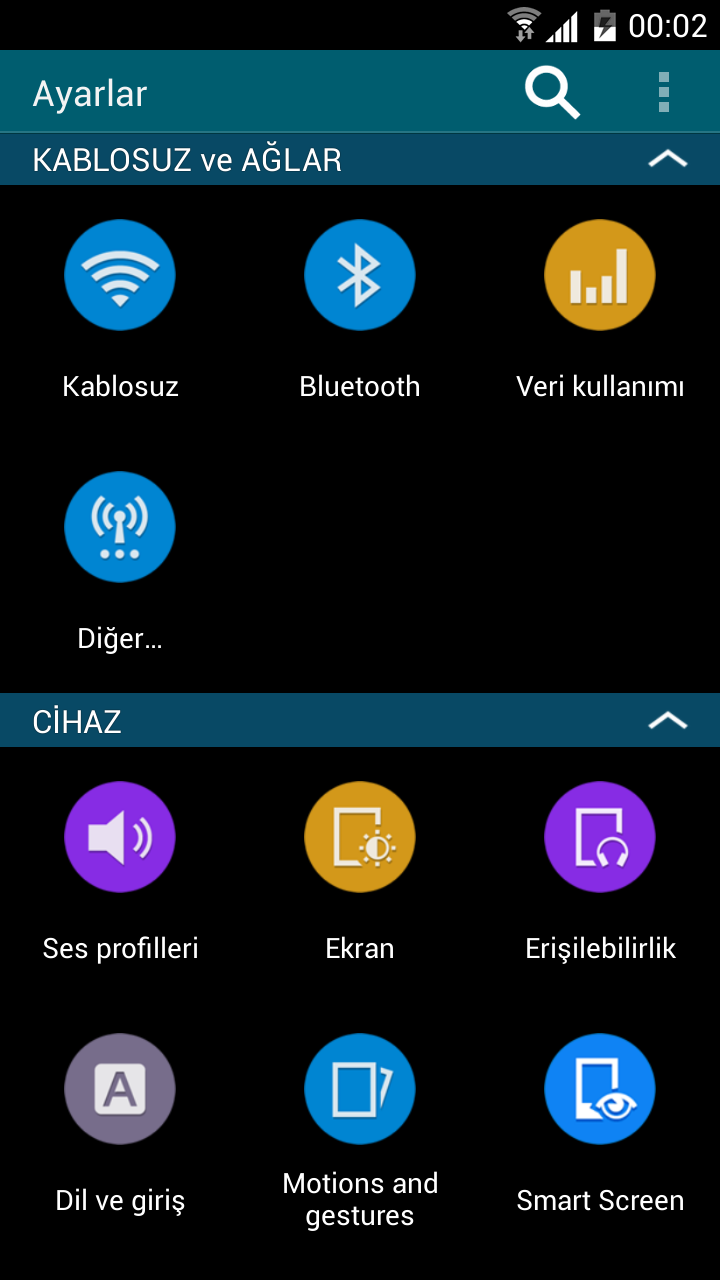Open Motions and gestures settings

[x=360, y=1089]
